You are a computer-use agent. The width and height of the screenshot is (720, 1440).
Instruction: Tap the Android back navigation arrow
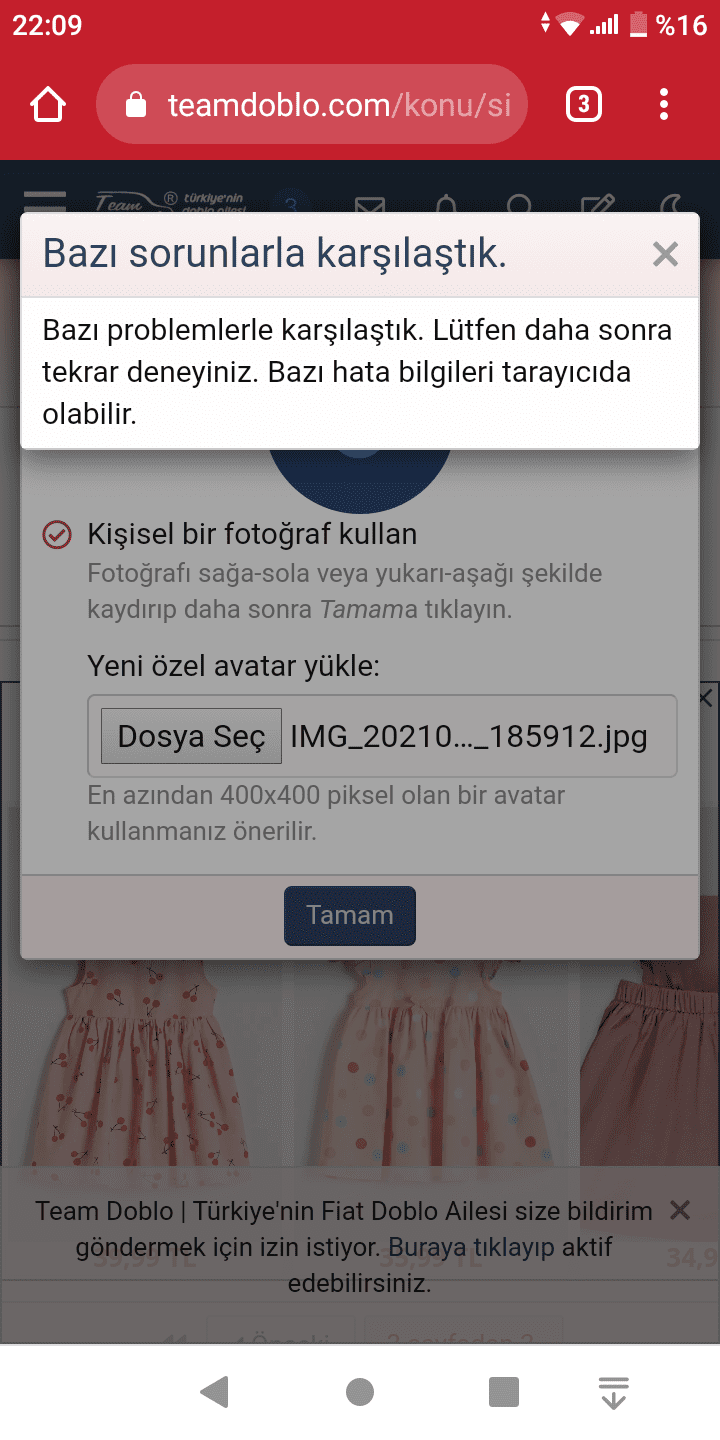point(214,1390)
